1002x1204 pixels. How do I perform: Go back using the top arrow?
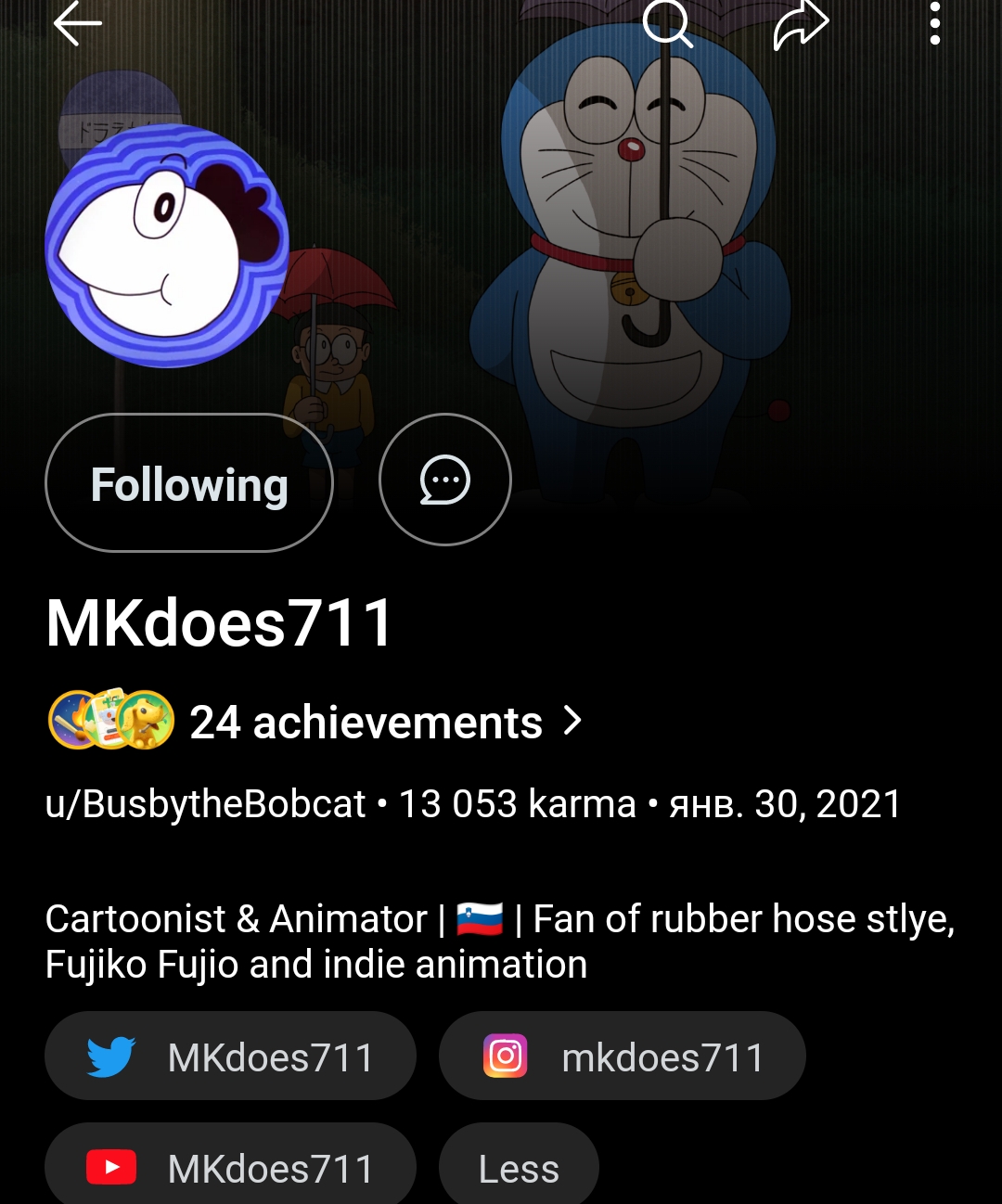[x=78, y=23]
